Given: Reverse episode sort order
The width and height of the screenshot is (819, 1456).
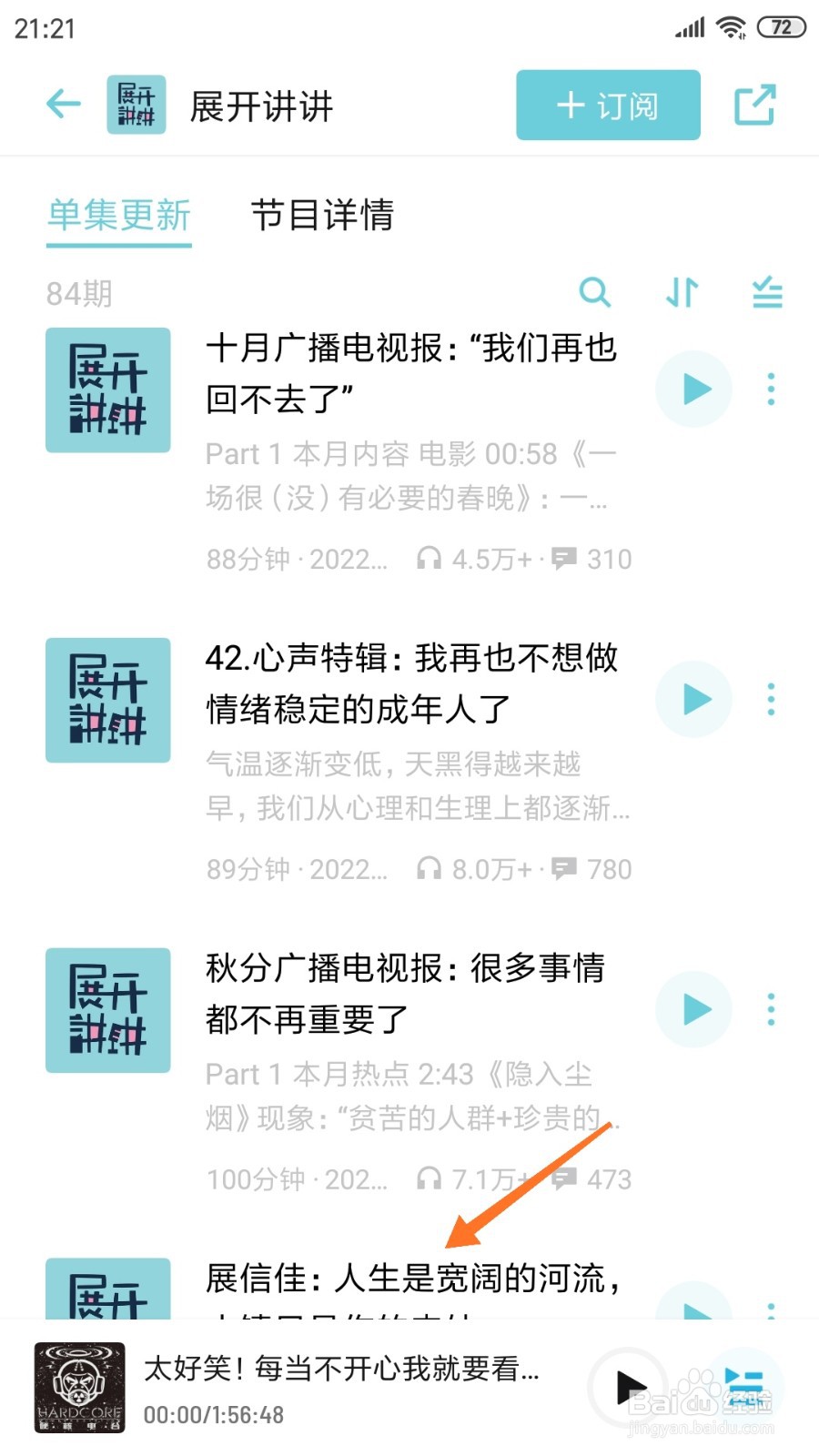Looking at the screenshot, I should [682, 292].
